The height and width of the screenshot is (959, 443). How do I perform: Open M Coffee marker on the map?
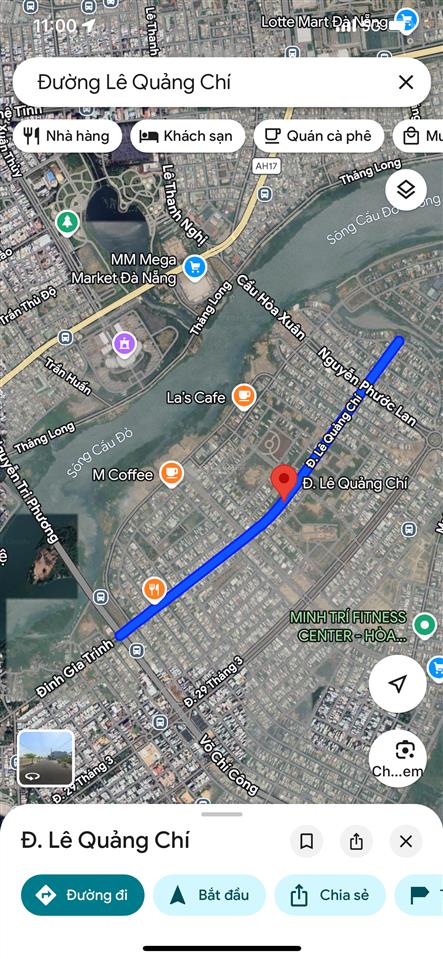pos(171,473)
